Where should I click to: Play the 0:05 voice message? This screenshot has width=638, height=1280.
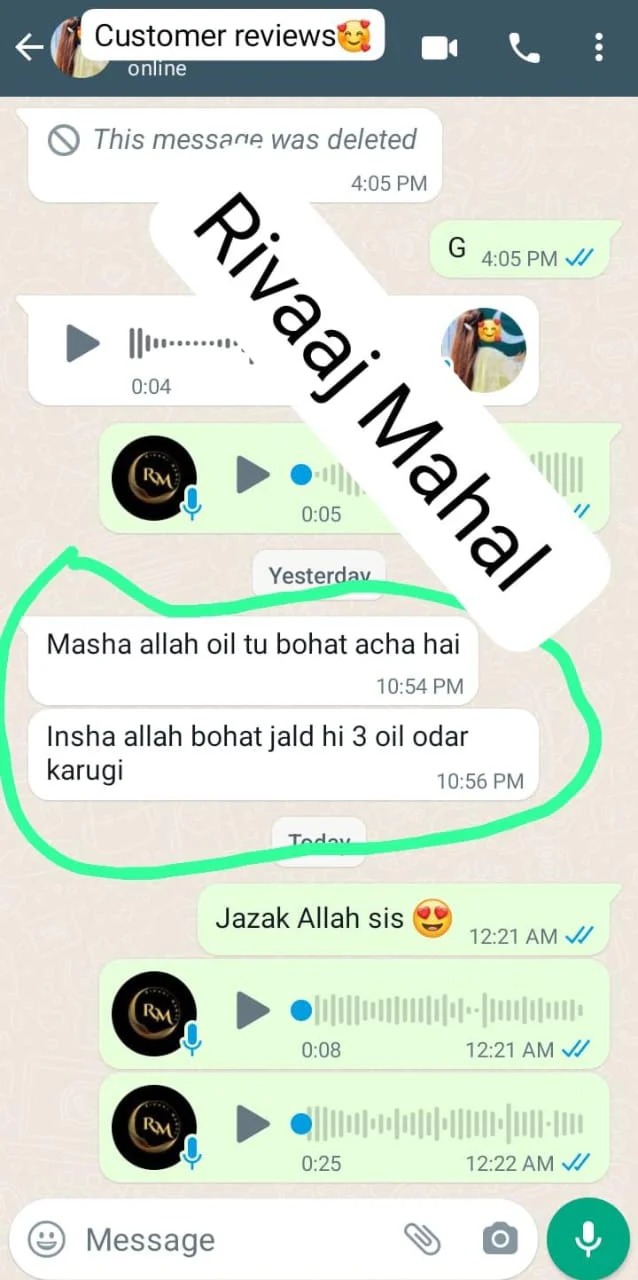(253, 474)
